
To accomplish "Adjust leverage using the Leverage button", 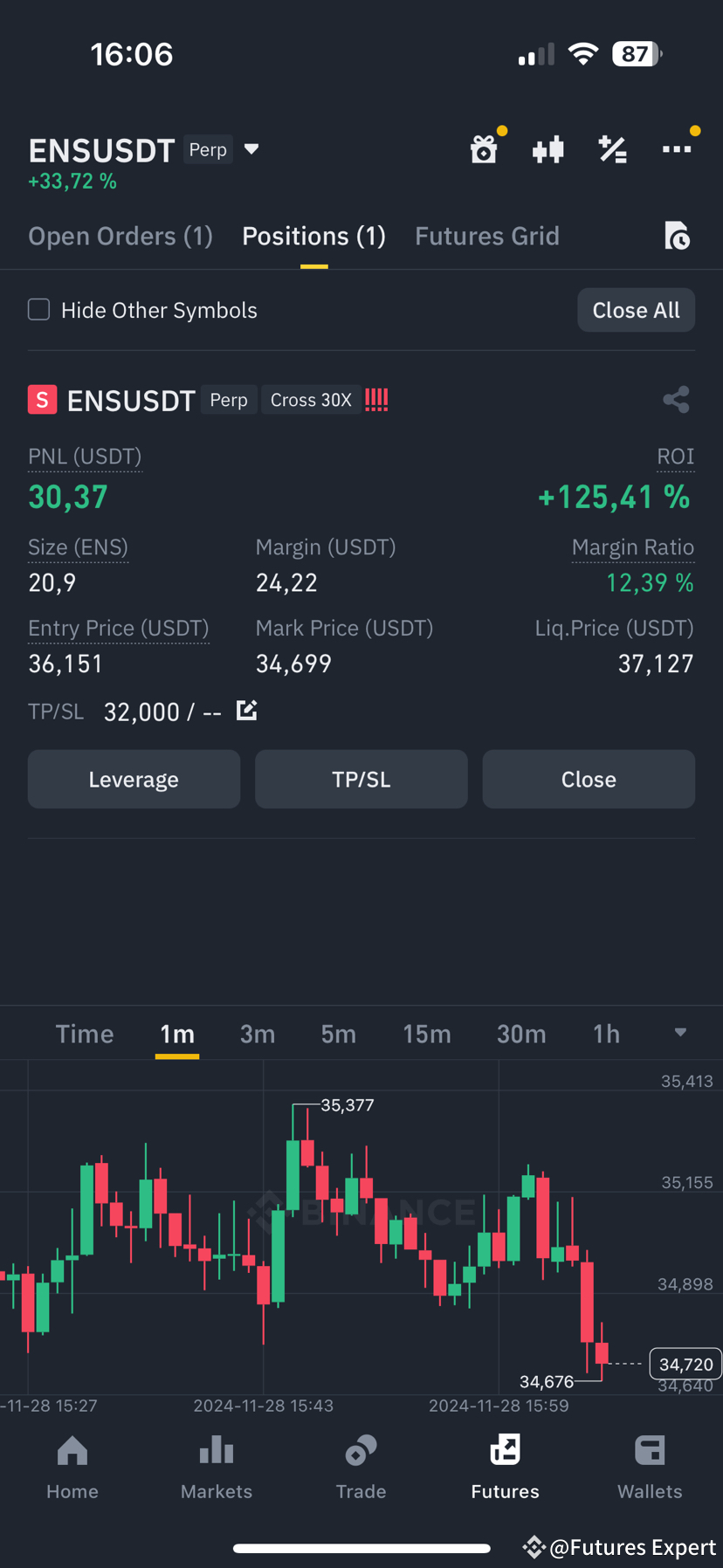I will click(x=133, y=779).
